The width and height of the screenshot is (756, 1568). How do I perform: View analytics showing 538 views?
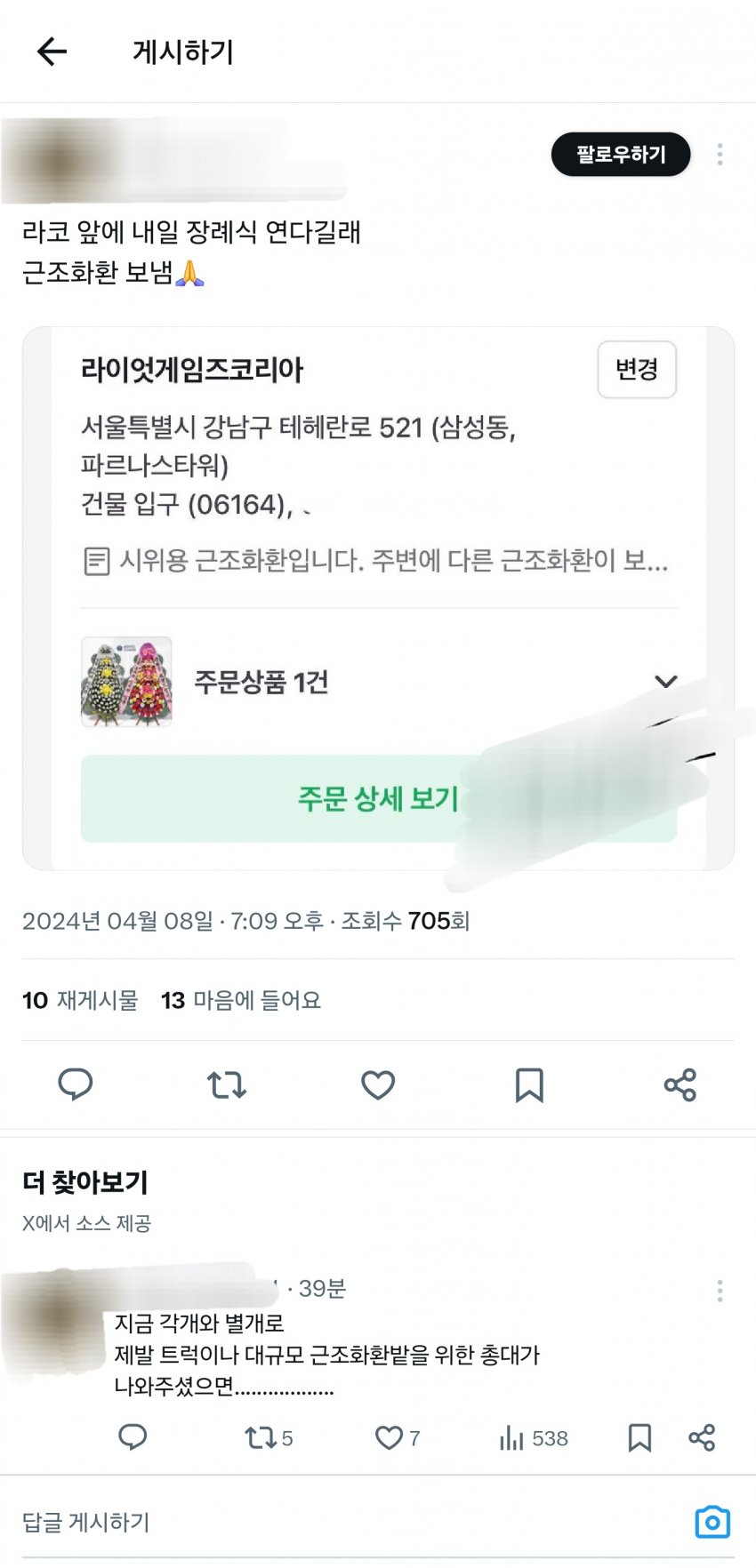tap(533, 1437)
